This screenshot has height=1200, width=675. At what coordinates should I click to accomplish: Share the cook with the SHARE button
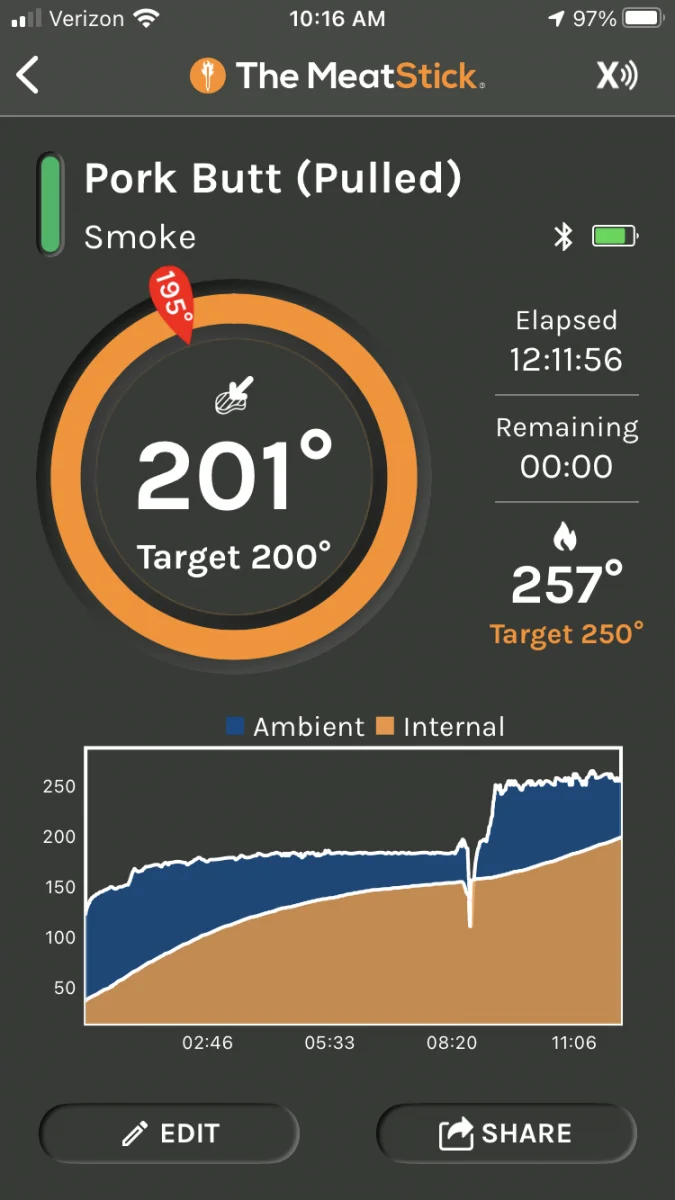tap(506, 1133)
